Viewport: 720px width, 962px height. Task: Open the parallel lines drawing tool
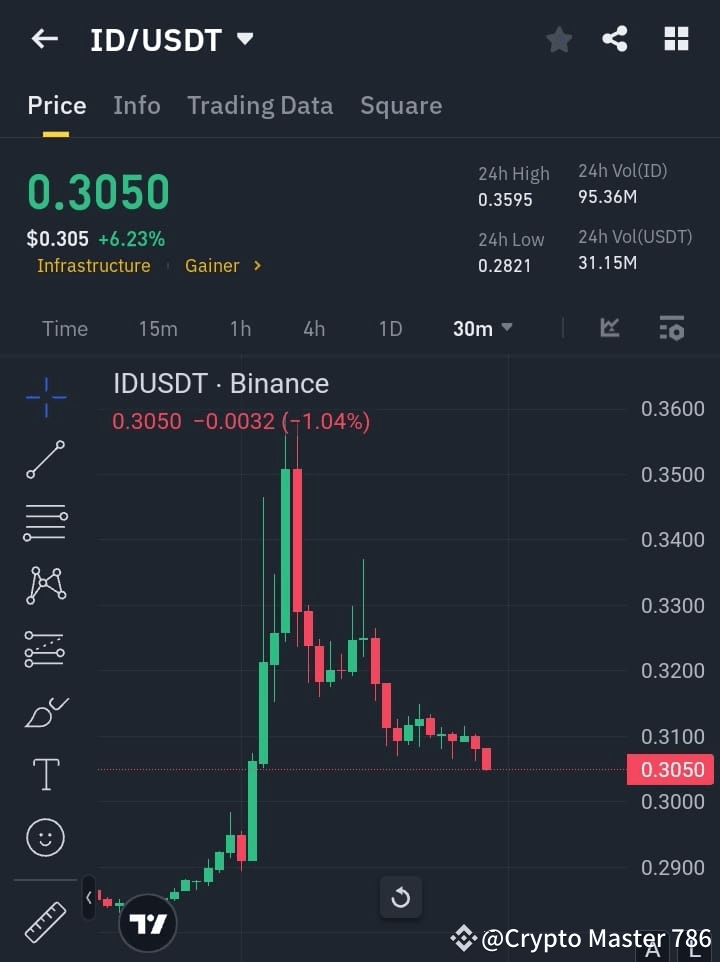[x=44, y=523]
